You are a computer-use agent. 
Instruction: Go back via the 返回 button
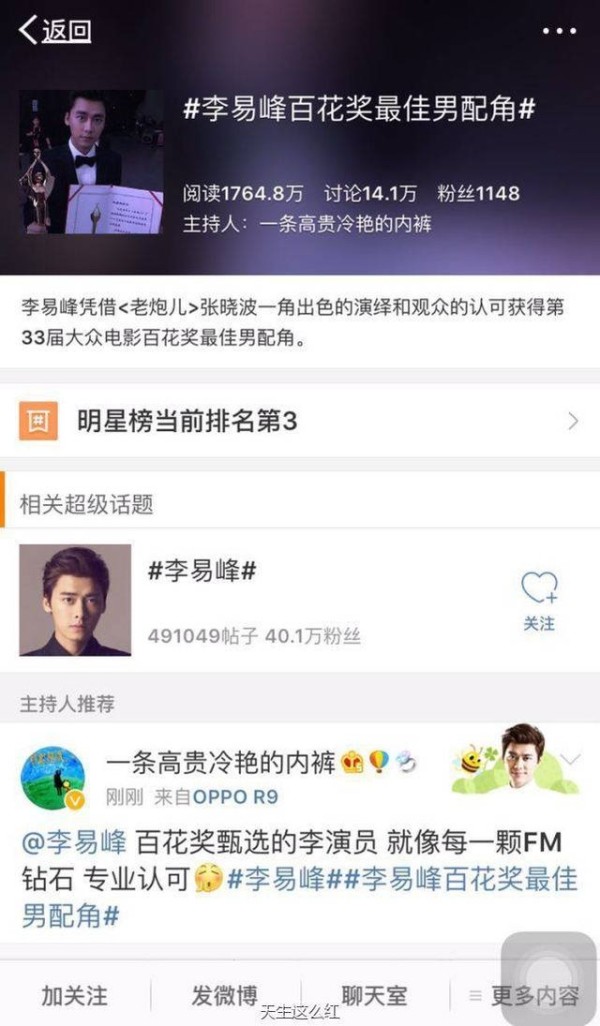click(55, 31)
